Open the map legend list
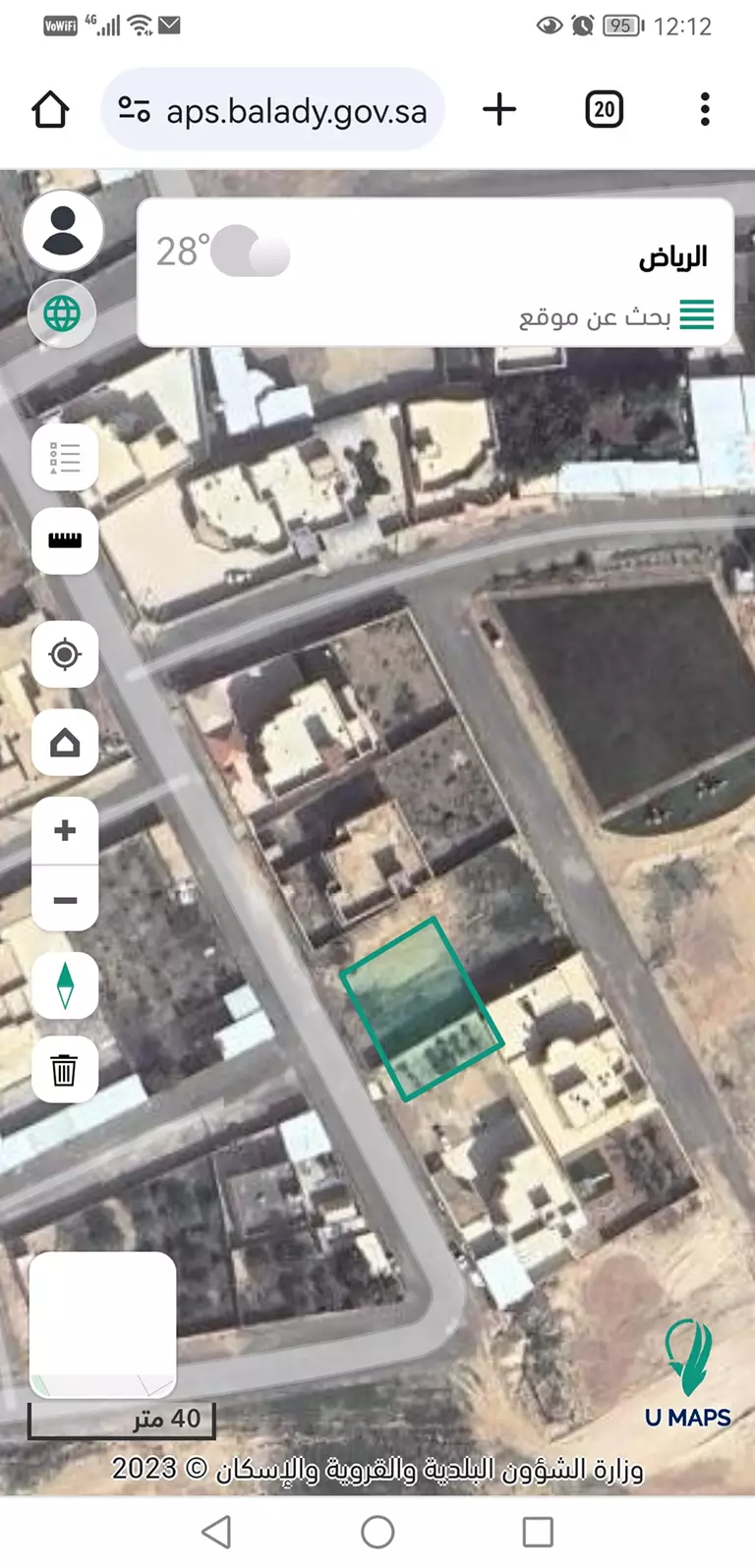 (x=65, y=457)
